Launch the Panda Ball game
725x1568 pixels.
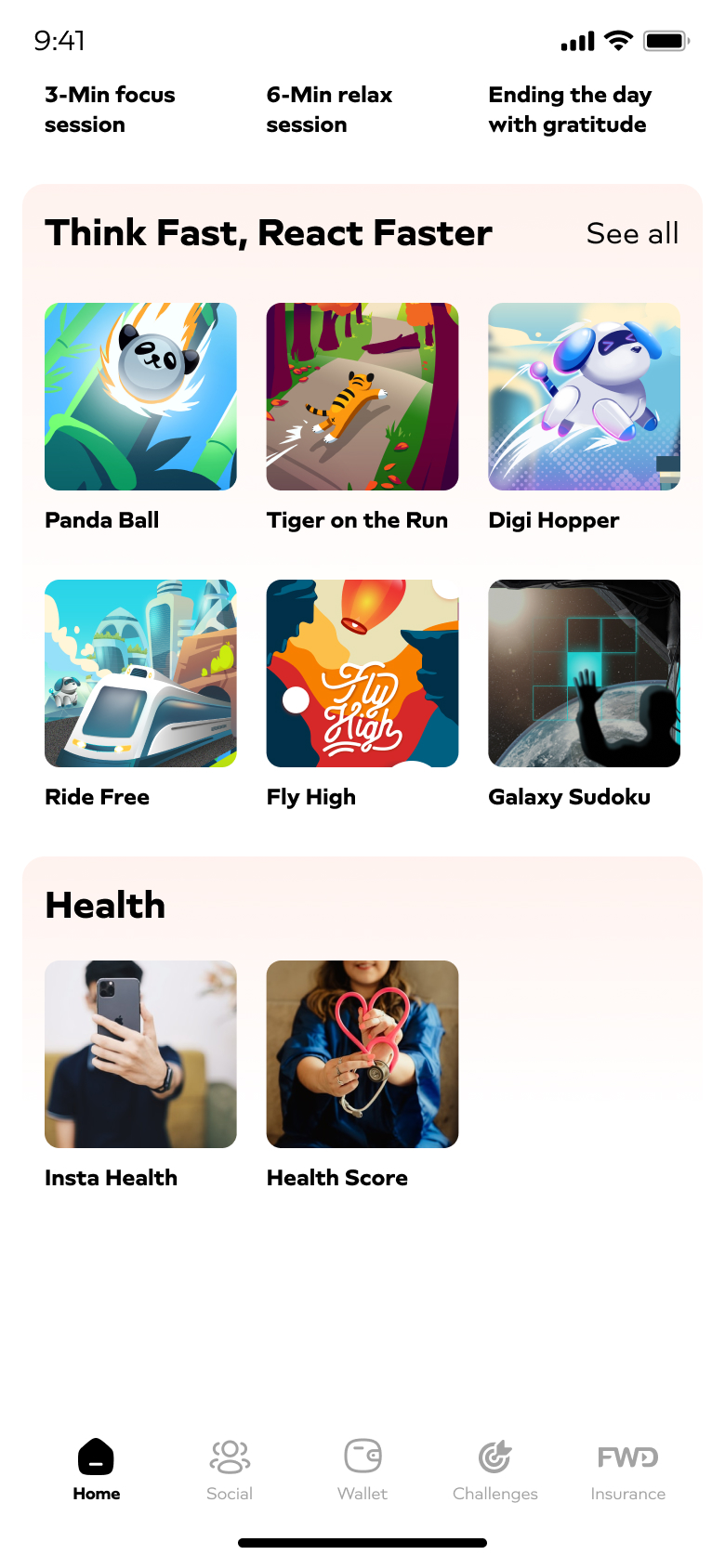point(140,397)
